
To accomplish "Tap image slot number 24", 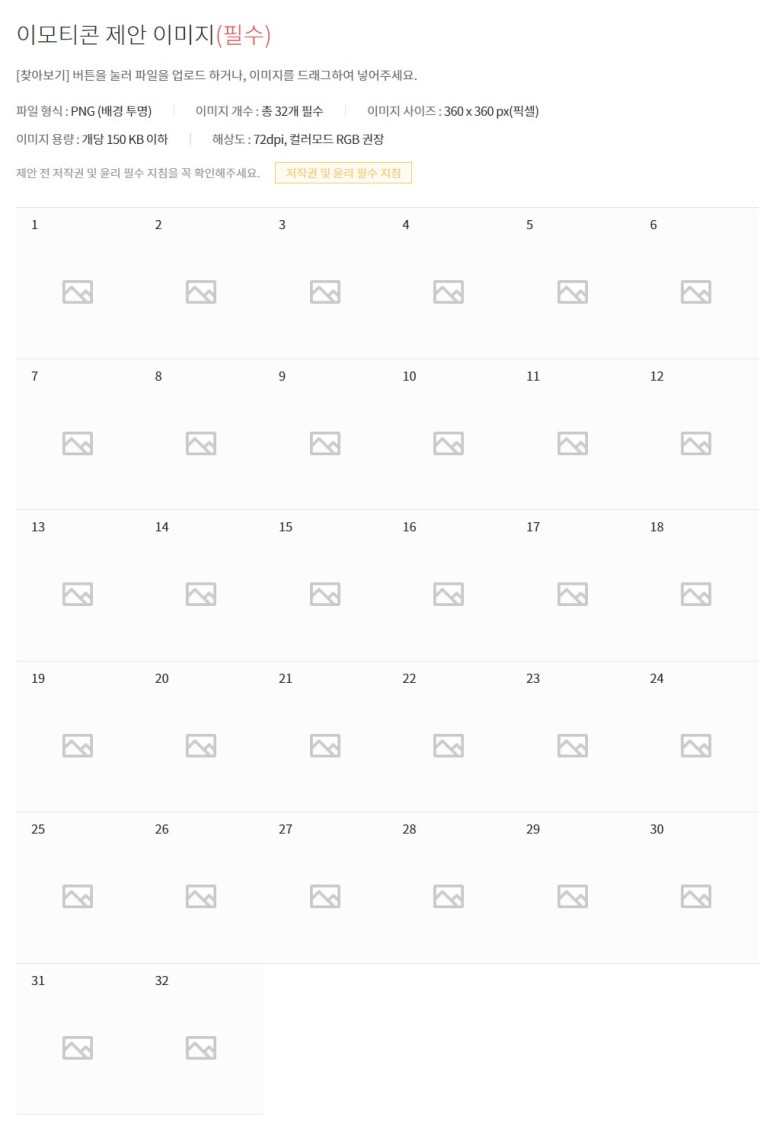I will [x=696, y=737].
